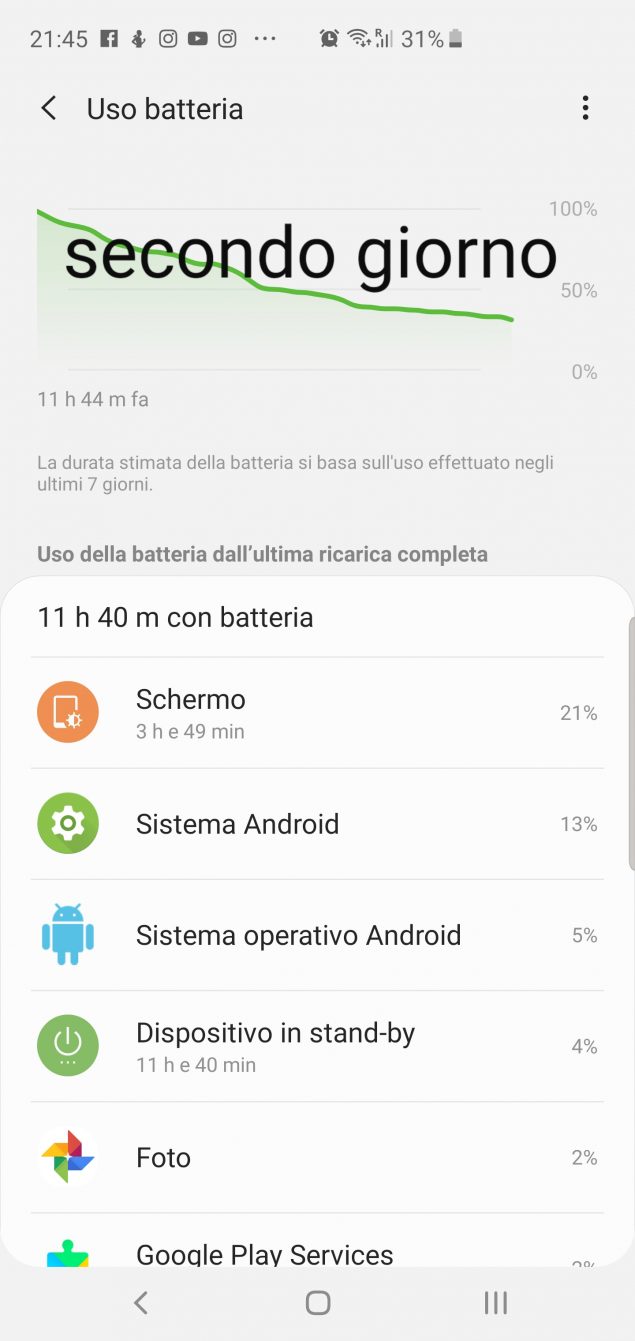635x1341 pixels.
Task: Open the three-dot overflow menu
Action: (585, 108)
